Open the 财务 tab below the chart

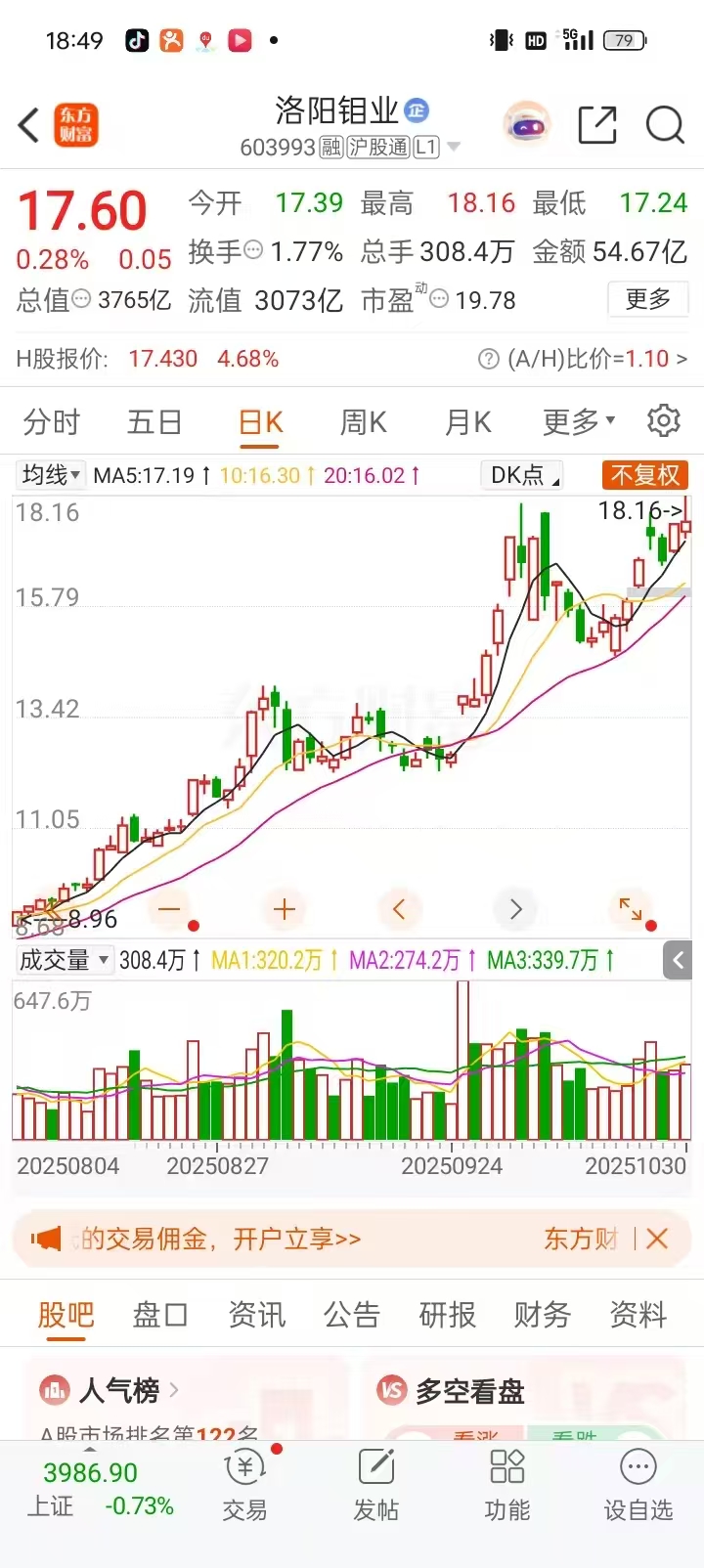coord(541,1315)
